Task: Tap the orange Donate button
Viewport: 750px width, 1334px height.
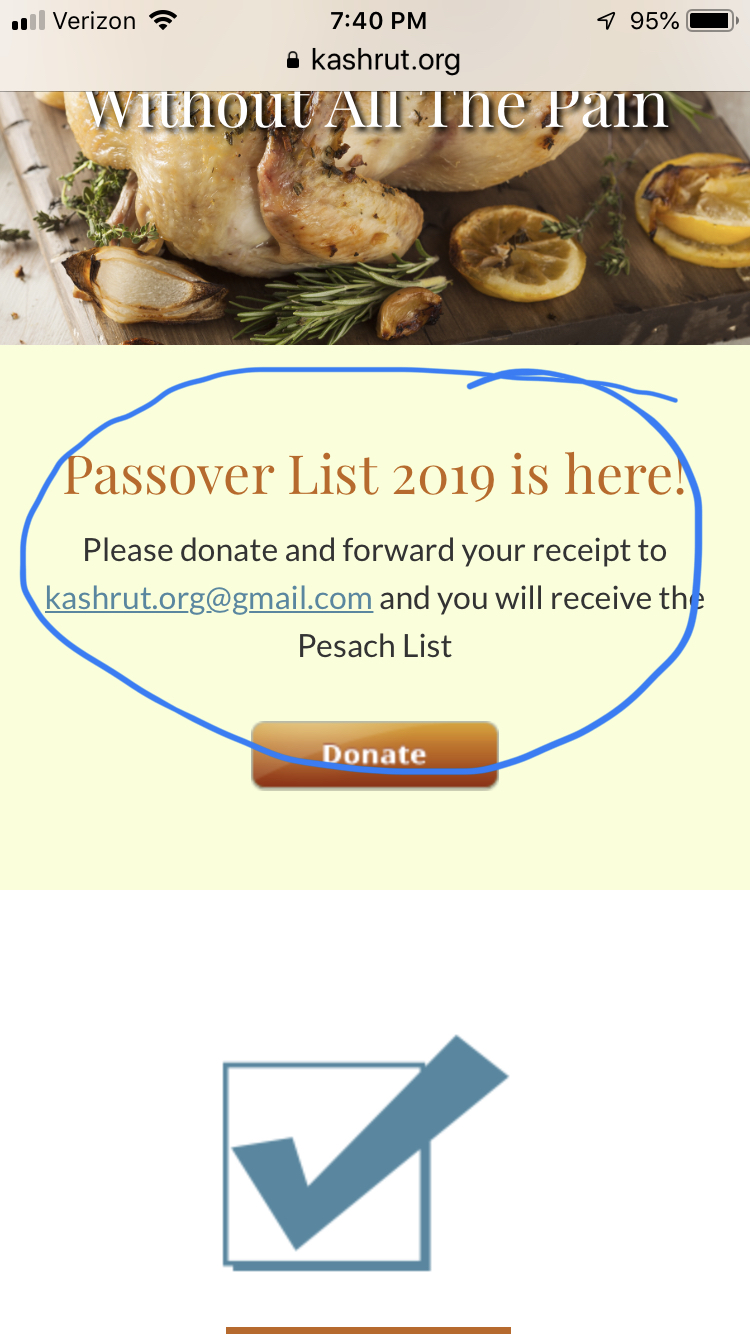Action: point(375,755)
